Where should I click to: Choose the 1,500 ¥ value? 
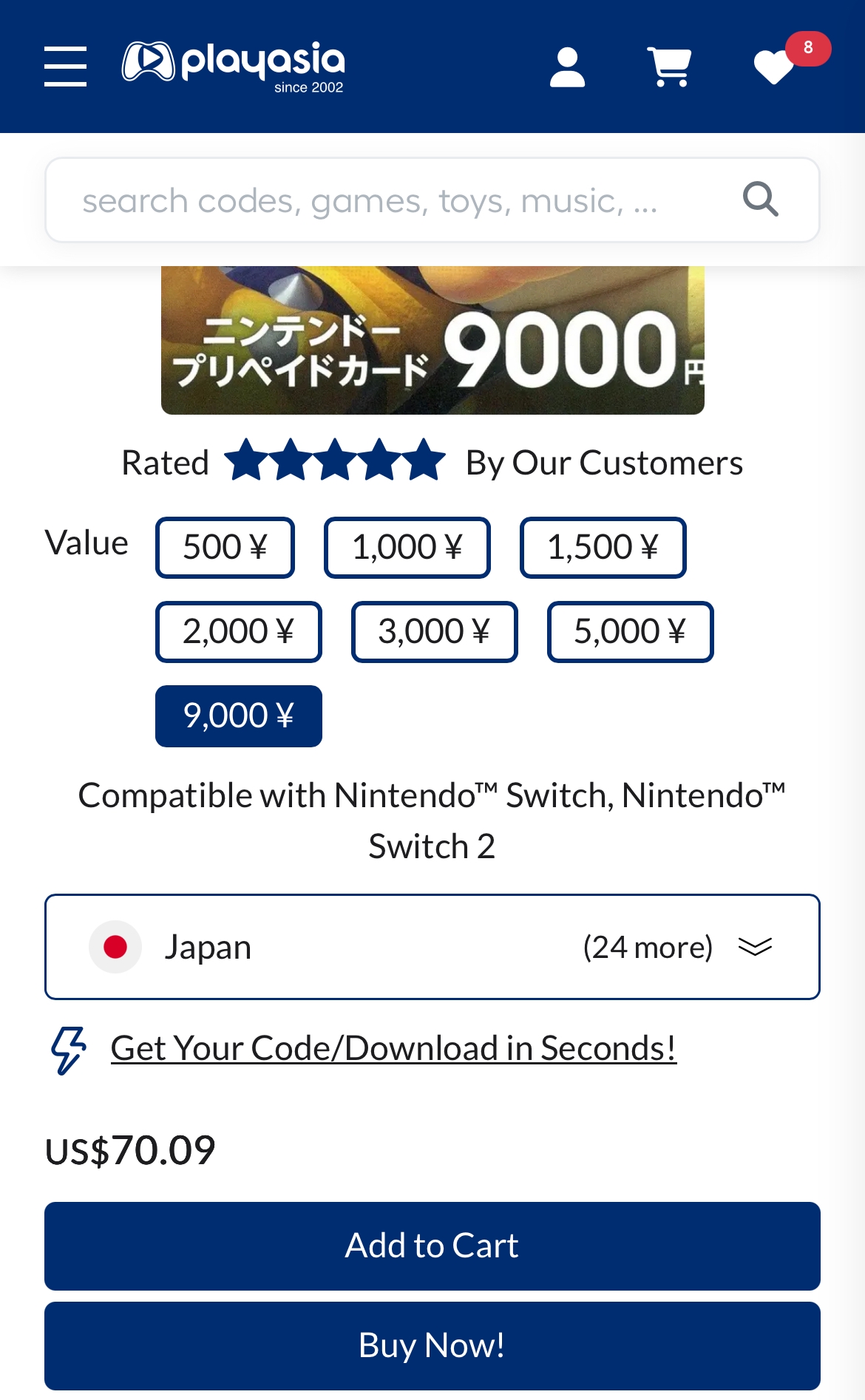[603, 548]
